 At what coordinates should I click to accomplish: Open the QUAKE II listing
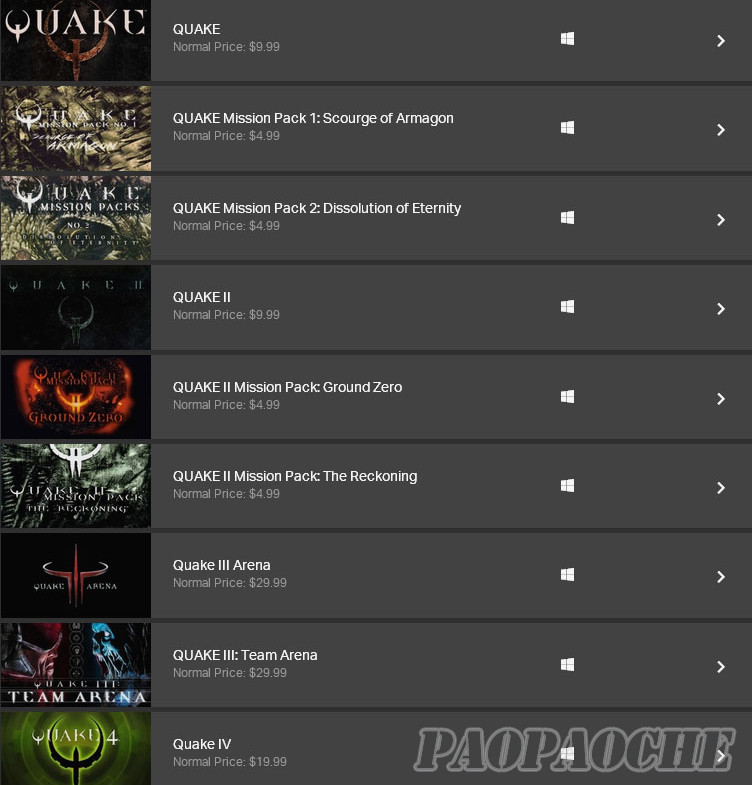click(202, 298)
